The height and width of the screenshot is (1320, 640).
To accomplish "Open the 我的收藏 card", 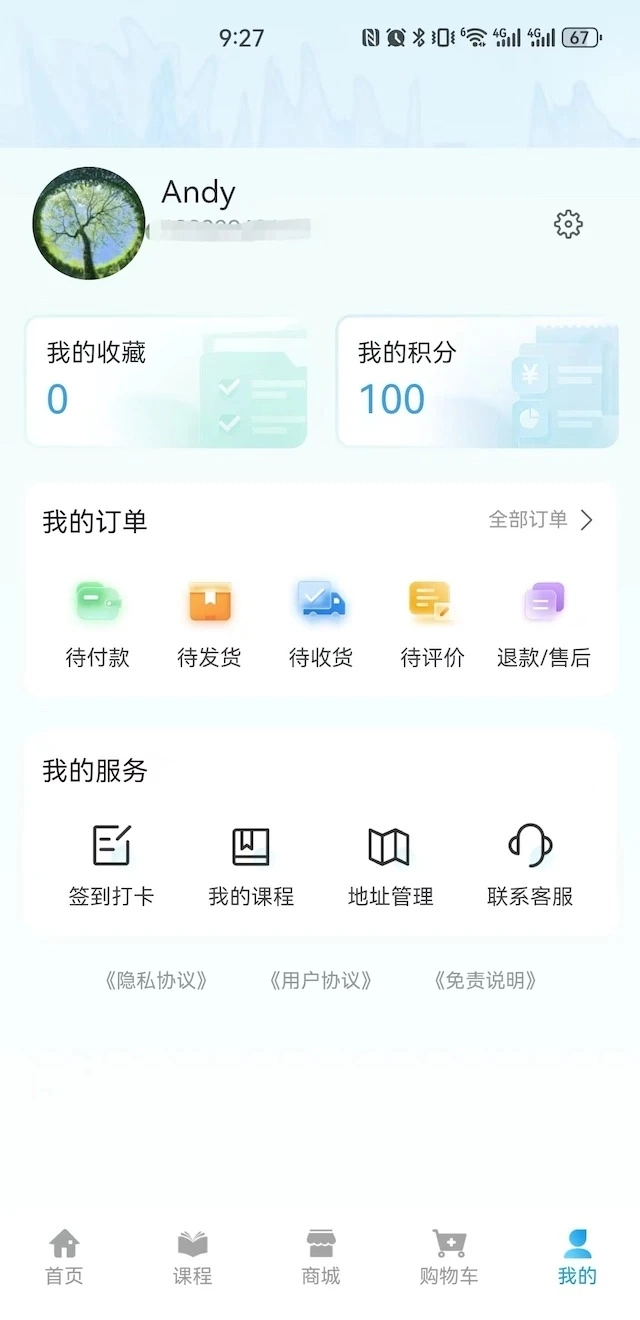I will [166, 382].
